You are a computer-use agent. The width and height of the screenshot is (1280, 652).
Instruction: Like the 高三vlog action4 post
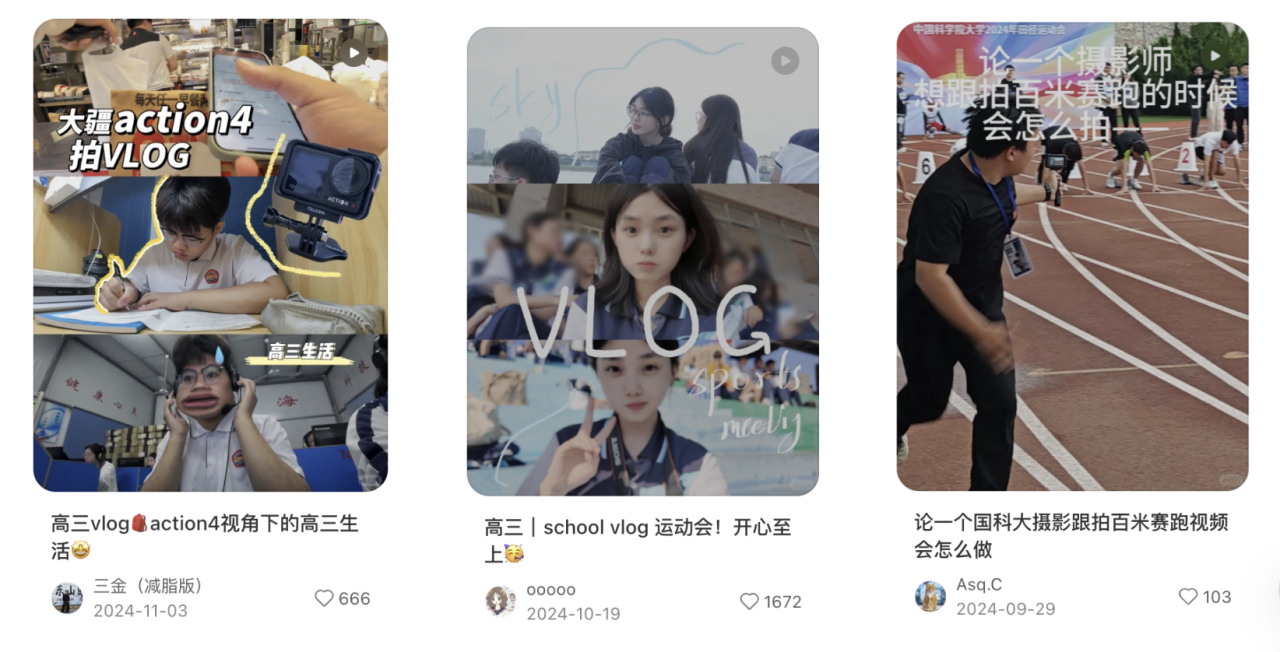click(324, 598)
